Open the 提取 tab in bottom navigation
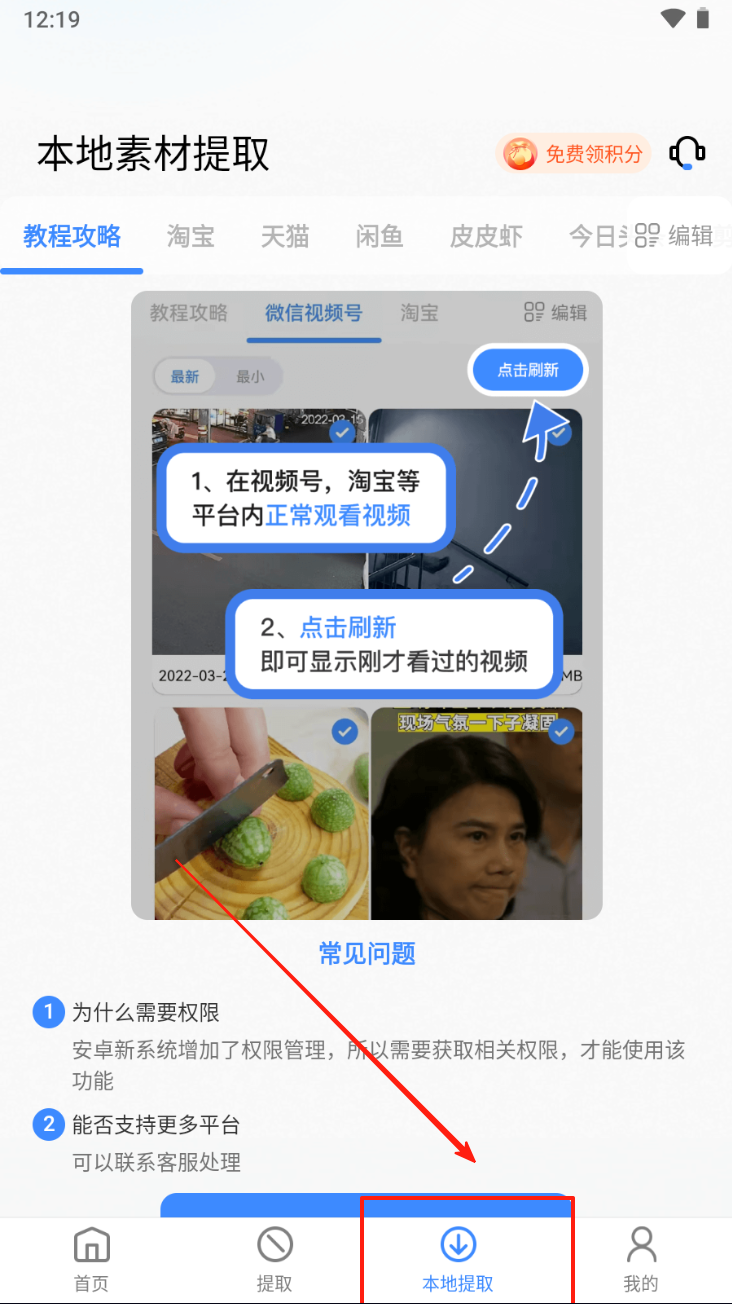This screenshot has width=732, height=1304. [x=275, y=1260]
